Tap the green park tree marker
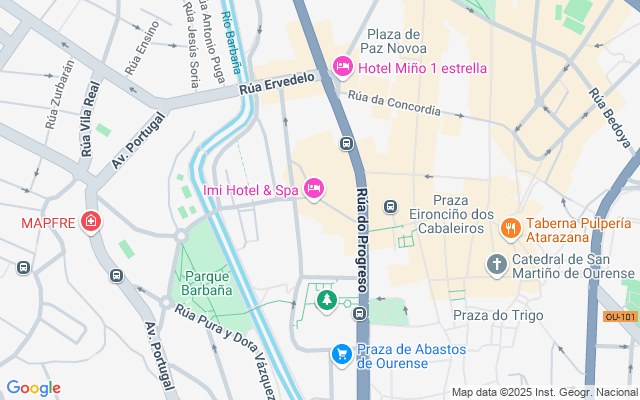Image resolution: width=640 pixels, height=400 pixels. 325,299
